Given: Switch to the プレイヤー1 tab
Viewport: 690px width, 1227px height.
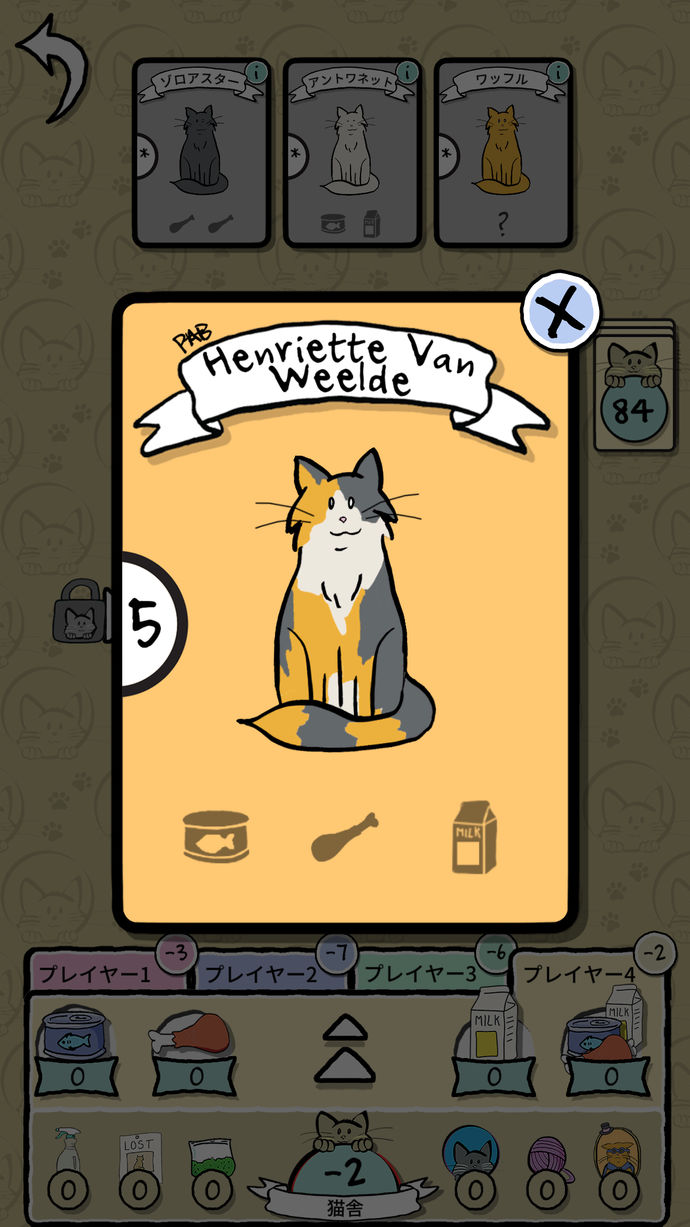Looking at the screenshot, I should [105, 973].
